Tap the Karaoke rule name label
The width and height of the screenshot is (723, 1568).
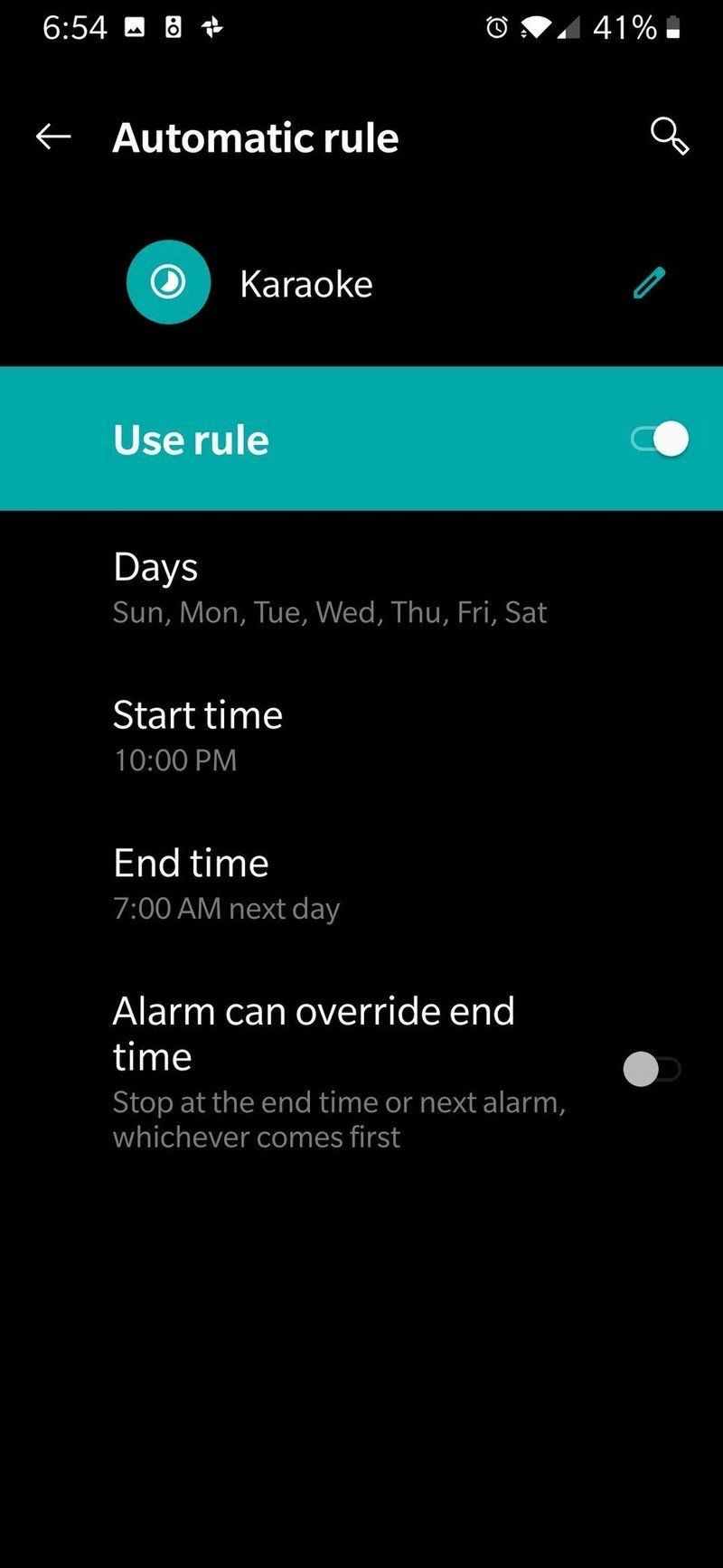306,283
